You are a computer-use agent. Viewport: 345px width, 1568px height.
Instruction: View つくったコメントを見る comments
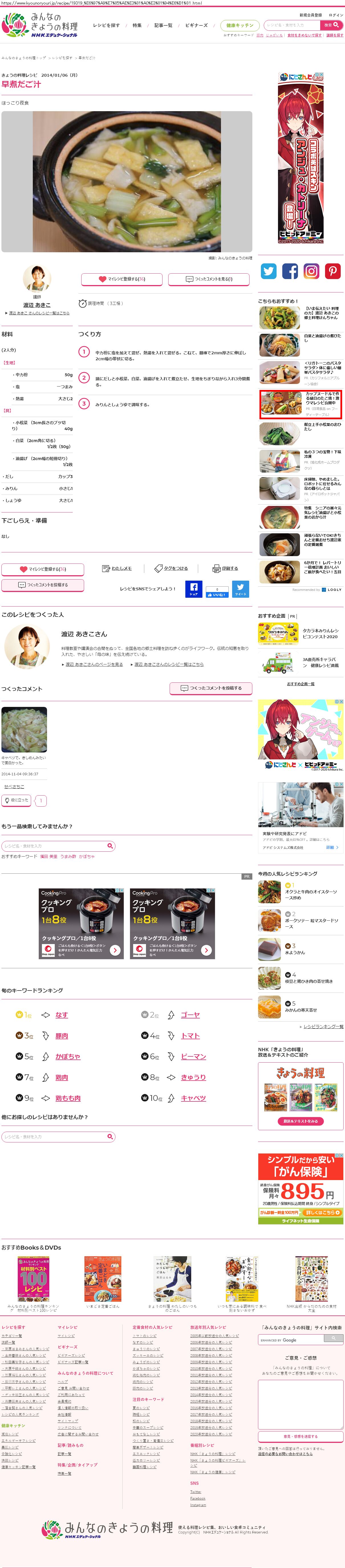[x=209, y=279]
